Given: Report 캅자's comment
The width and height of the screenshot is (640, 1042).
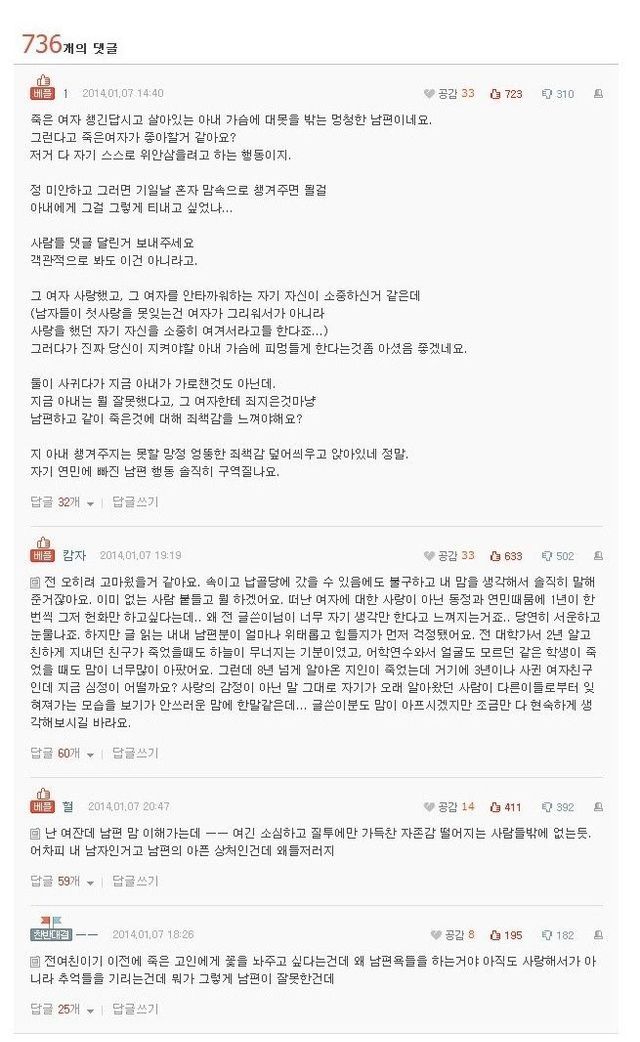Looking at the screenshot, I should click(598, 556).
